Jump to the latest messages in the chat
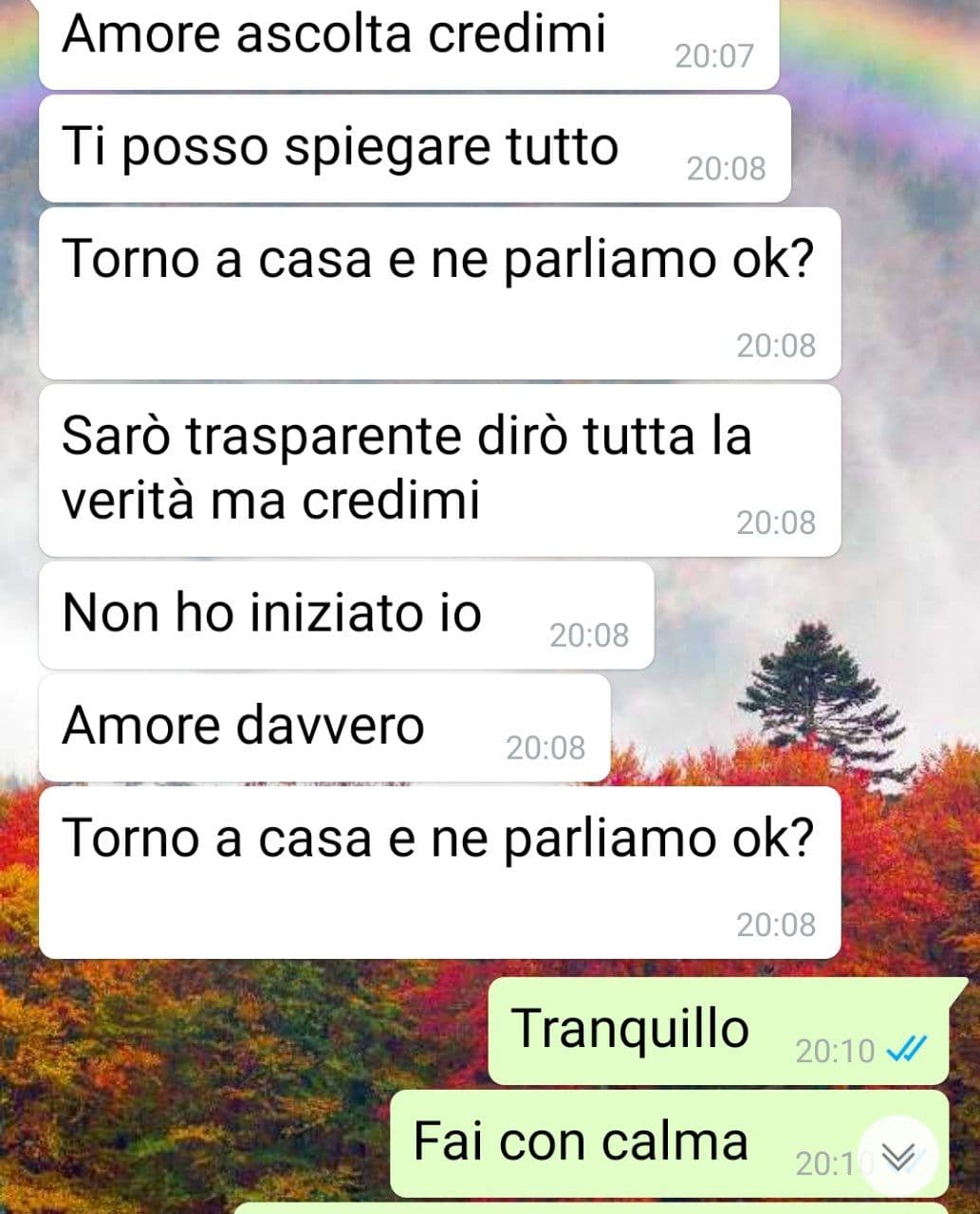Screen dimensions: 980x1214 click(x=897, y=1155)
